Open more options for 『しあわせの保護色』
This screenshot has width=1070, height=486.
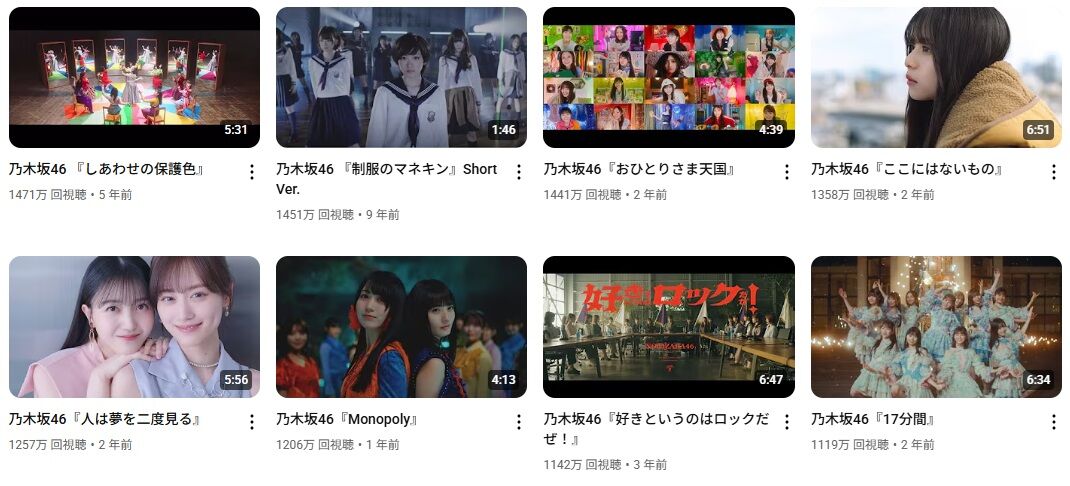pos(252,172)
